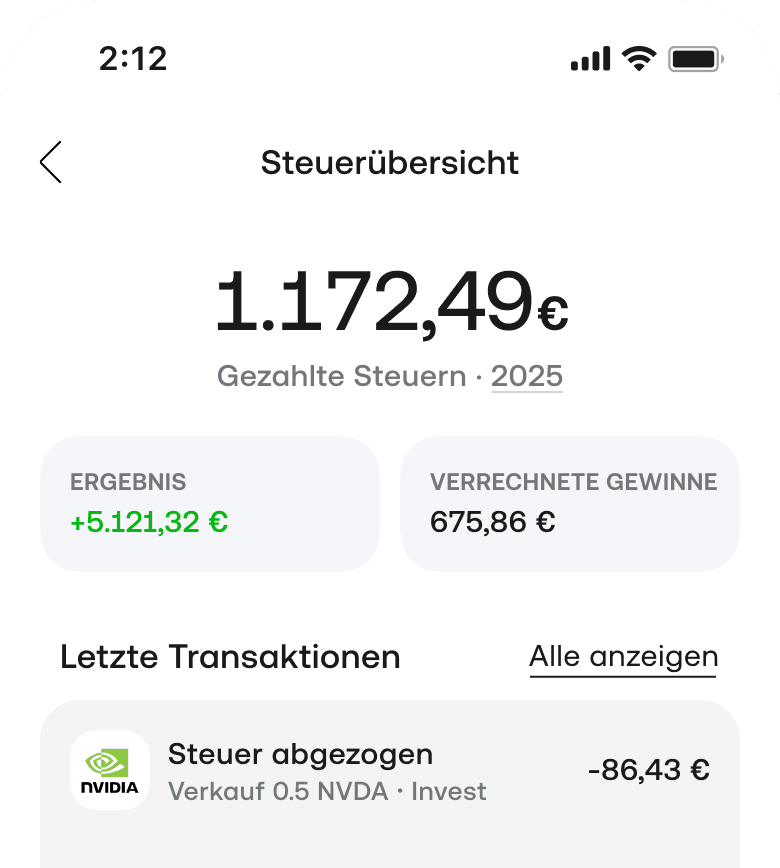780x868 pixels.
Task: Open the Ergebnis card
Action: point(210,503)
